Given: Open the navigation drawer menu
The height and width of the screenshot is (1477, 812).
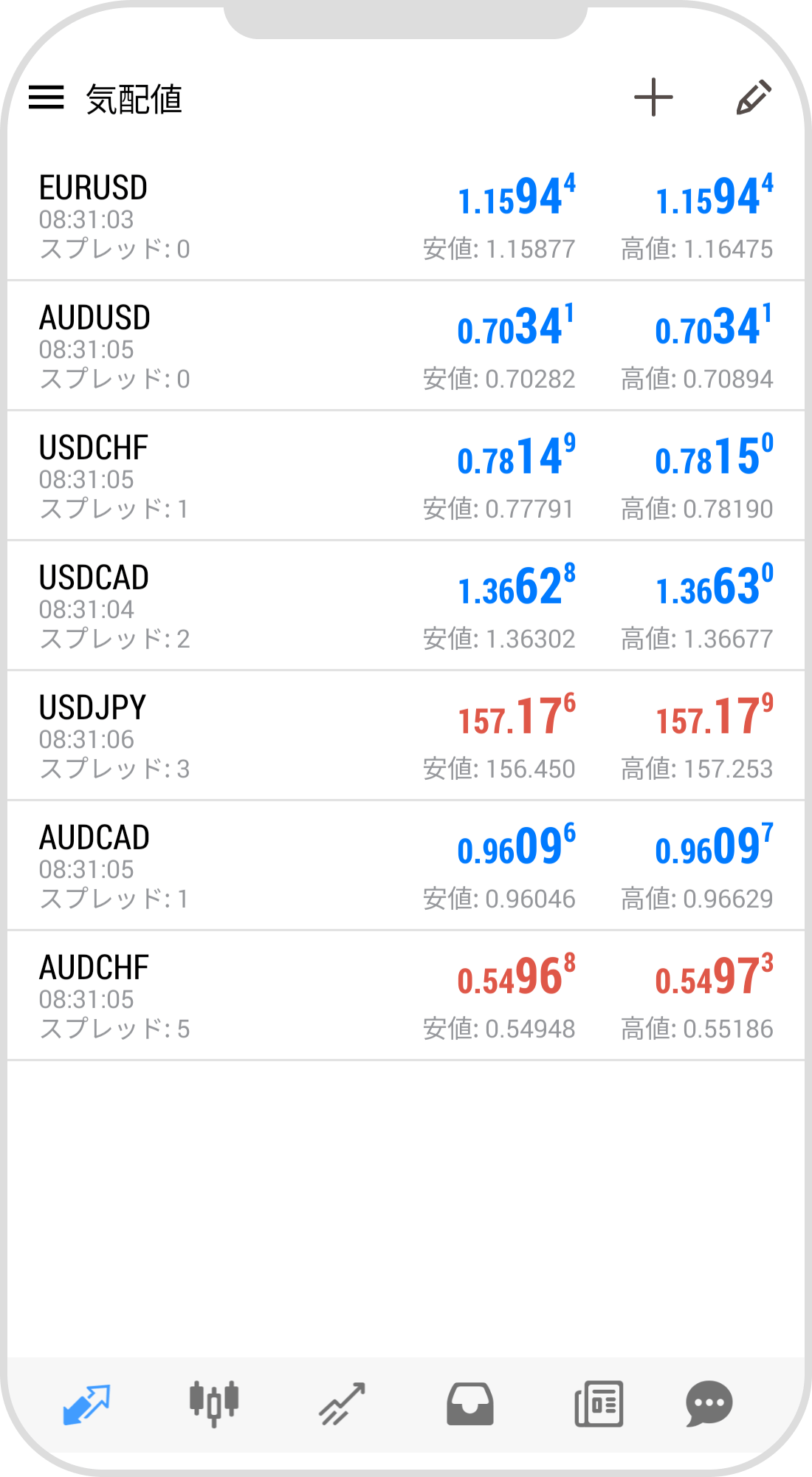Looking at the screenshot, I should [47, 98].
